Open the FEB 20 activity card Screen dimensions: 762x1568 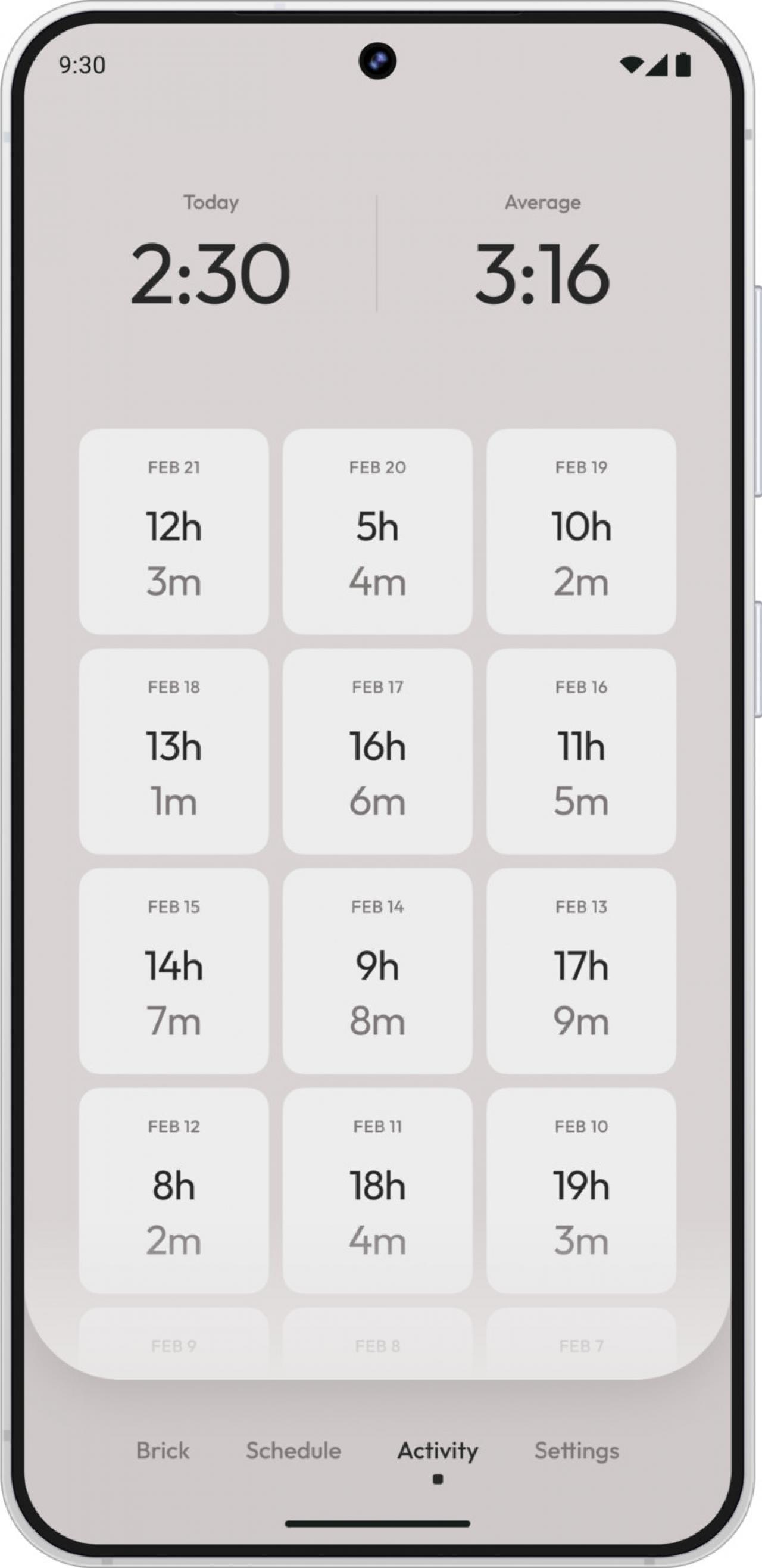[377, 531]
